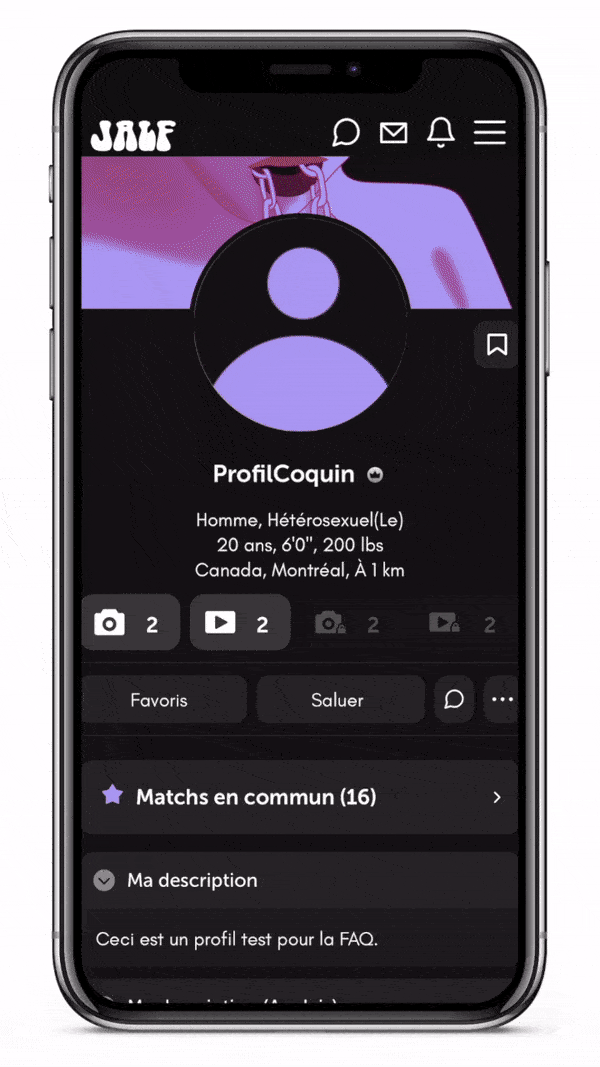Message this profile via chat icon beside Saluer
This screenshot has height=1067, width=600.
tap(454, 700)
